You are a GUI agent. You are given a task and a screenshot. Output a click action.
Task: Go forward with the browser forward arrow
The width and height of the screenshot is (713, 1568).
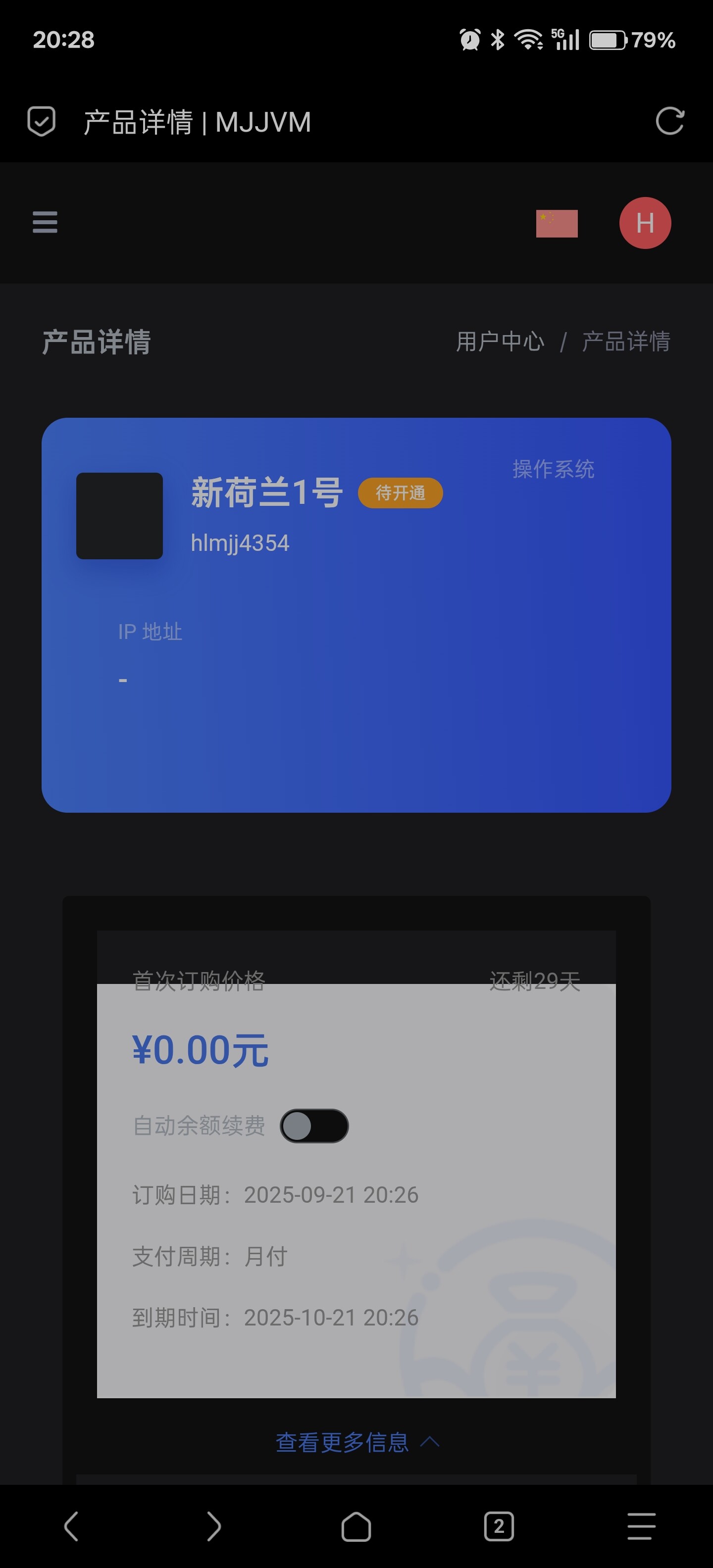click(x=214, y=1526)
